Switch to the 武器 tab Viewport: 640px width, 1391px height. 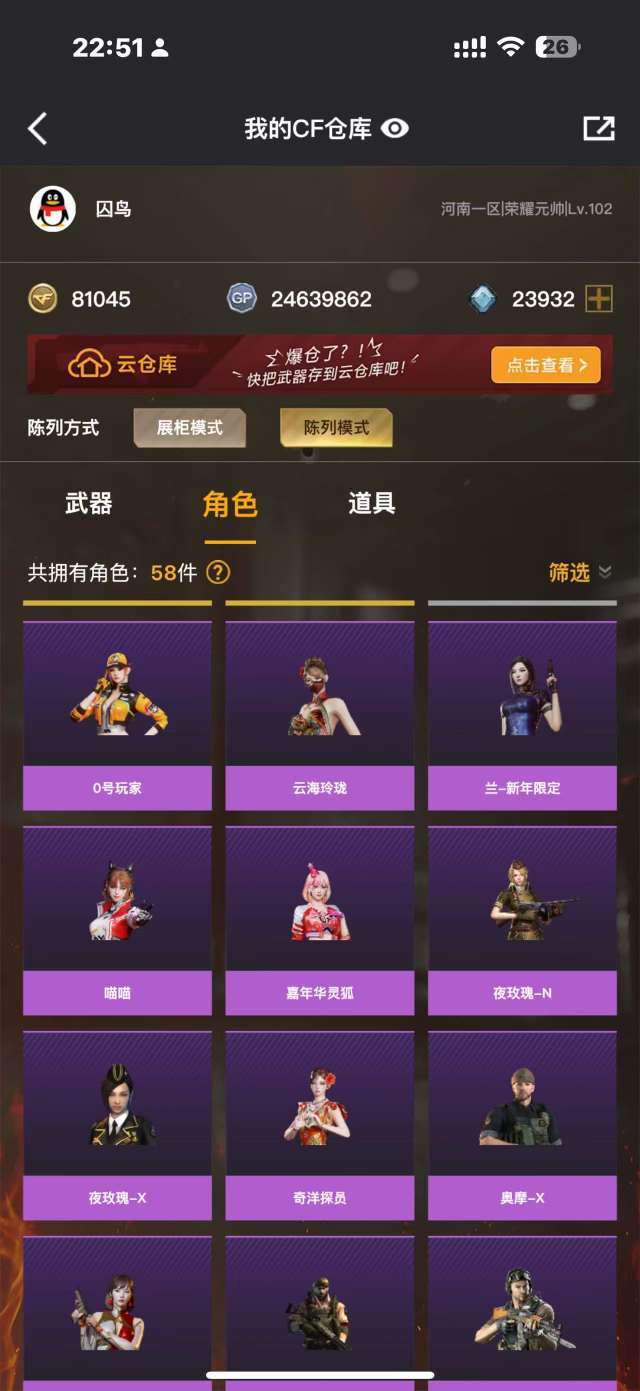point(88,504)
